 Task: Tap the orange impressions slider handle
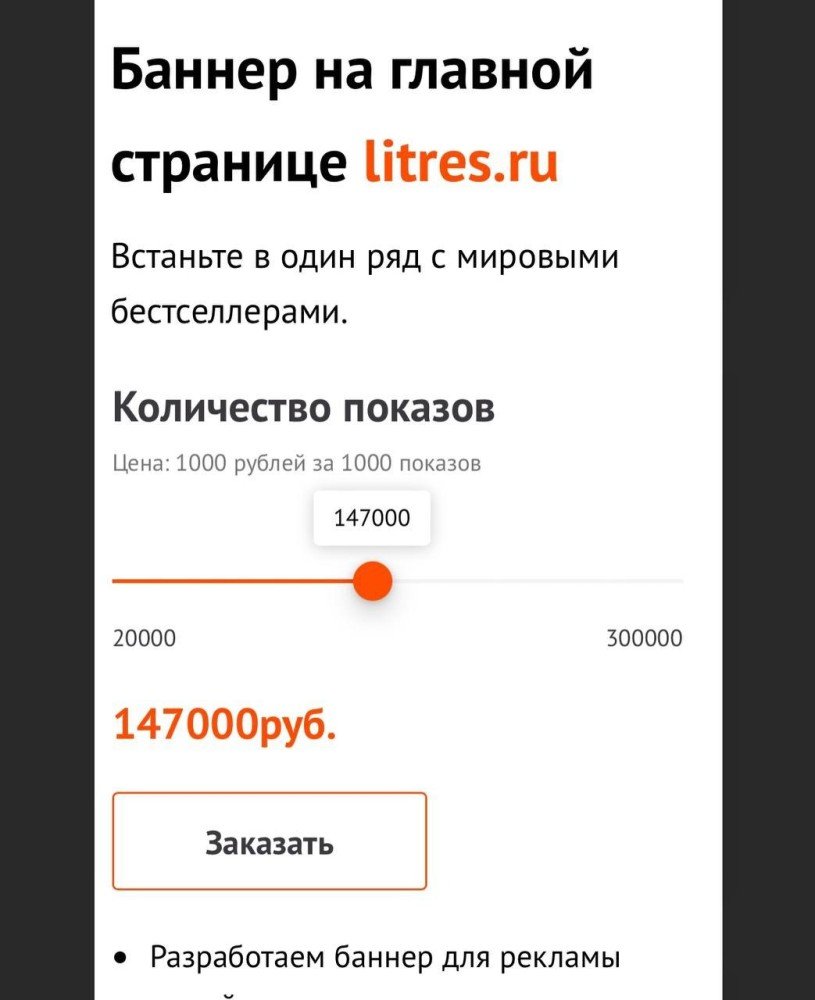(x=373, y=580)
